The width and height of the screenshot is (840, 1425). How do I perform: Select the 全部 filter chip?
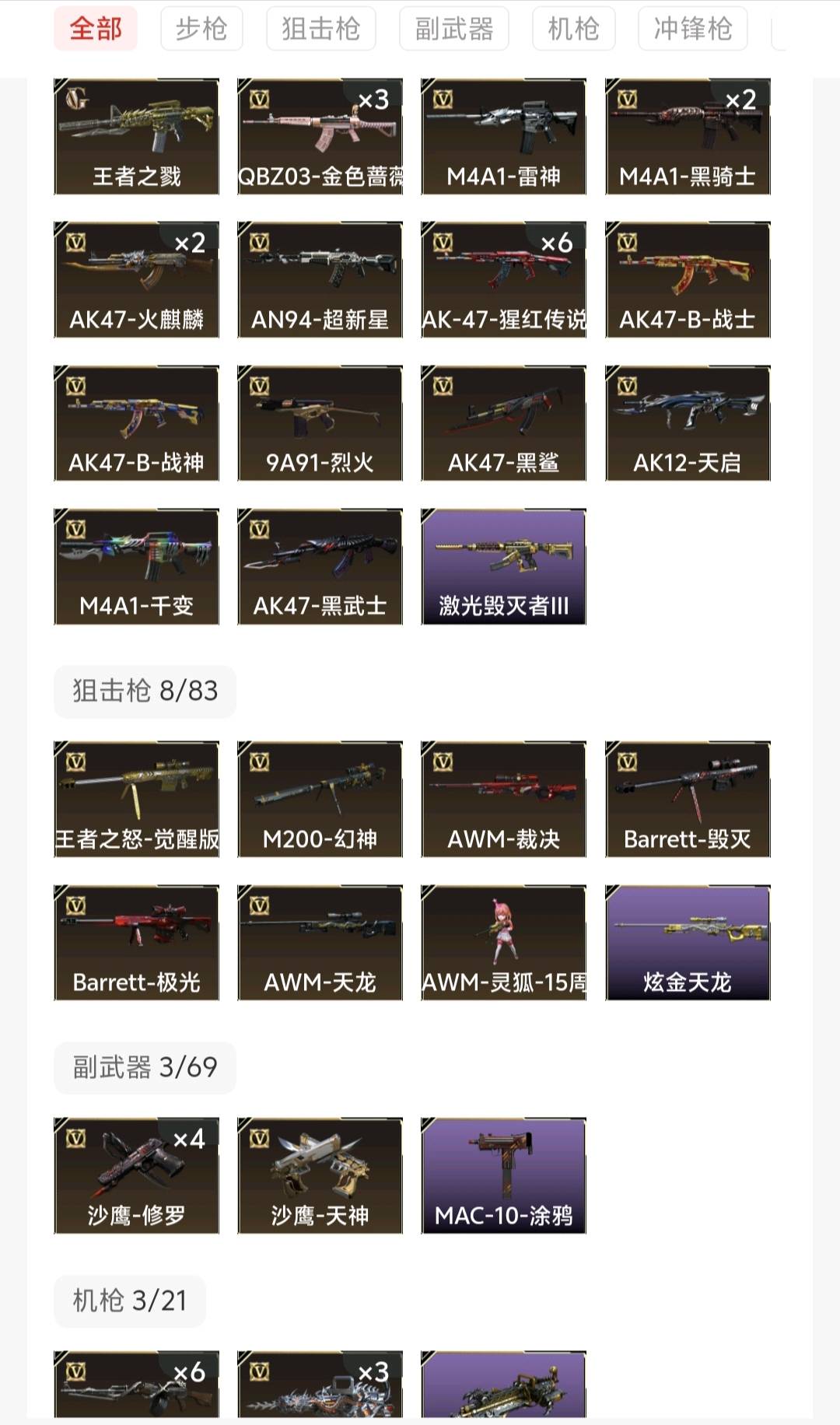click(96, 29)
